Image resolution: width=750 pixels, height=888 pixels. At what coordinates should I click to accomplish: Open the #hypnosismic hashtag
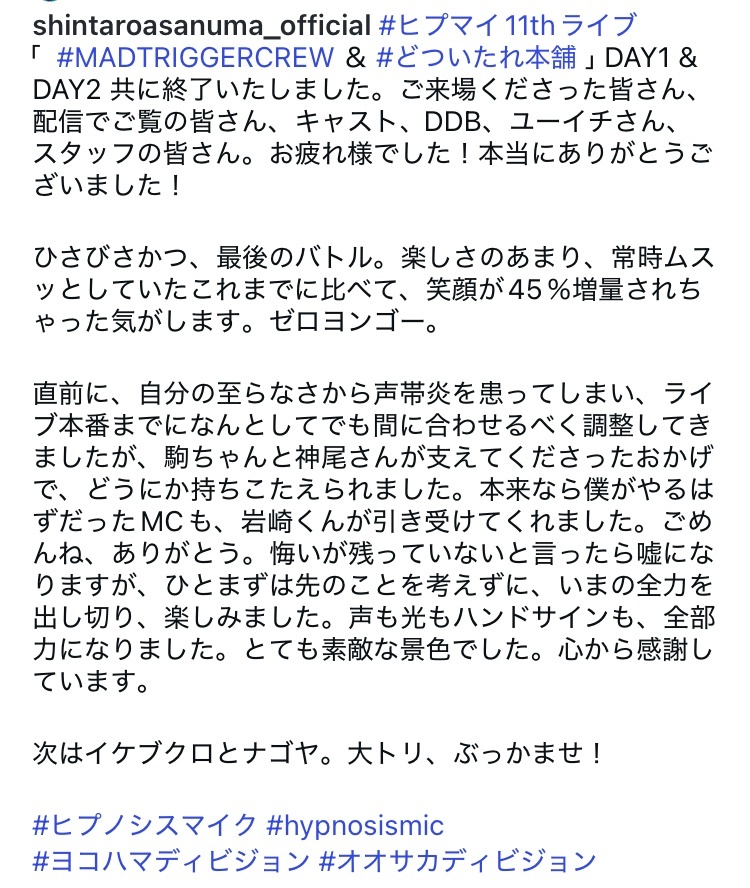click(355, 825)
